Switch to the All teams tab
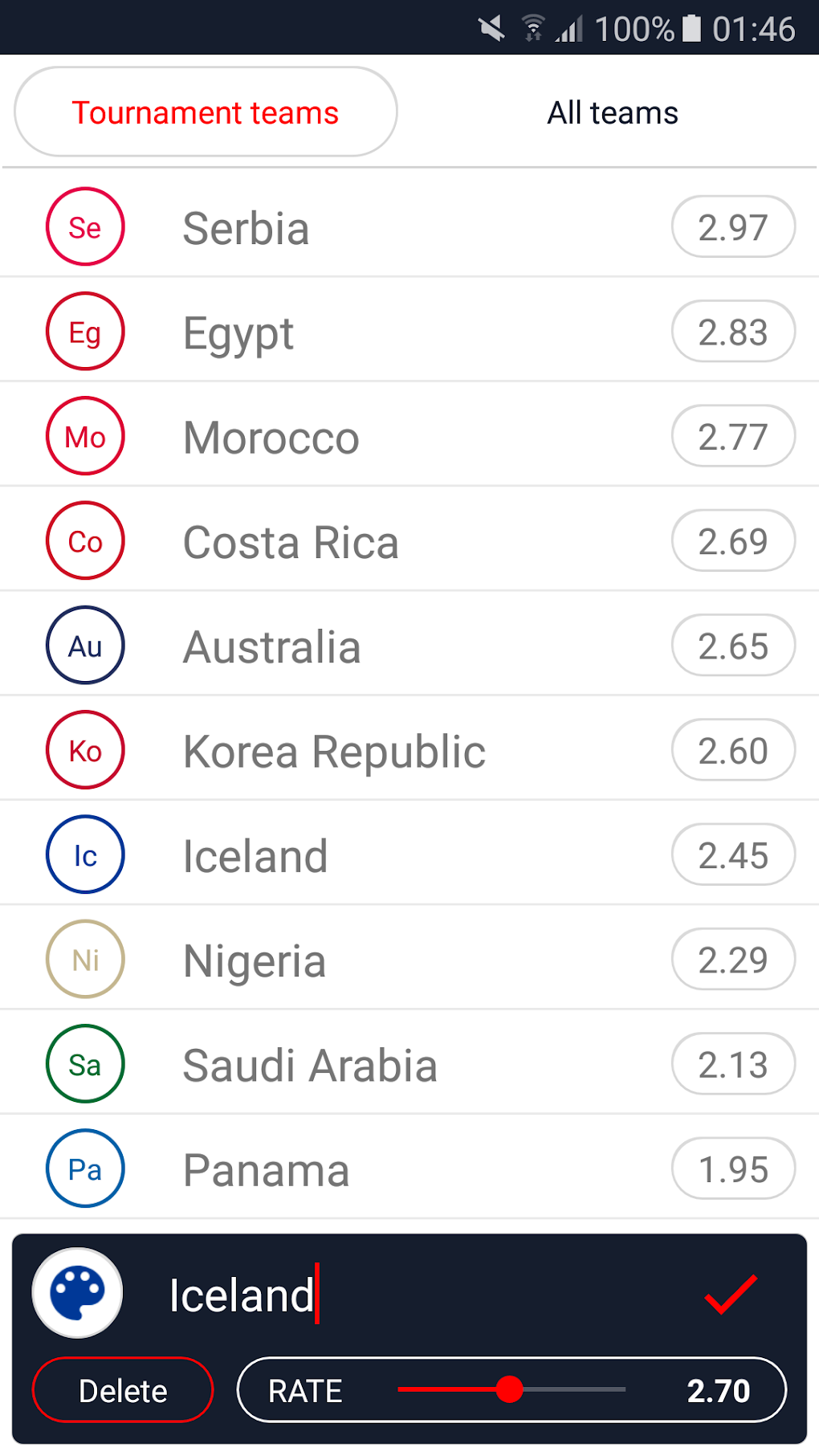The height and width of the screenshot is (1456, 819). coord(611,112)
